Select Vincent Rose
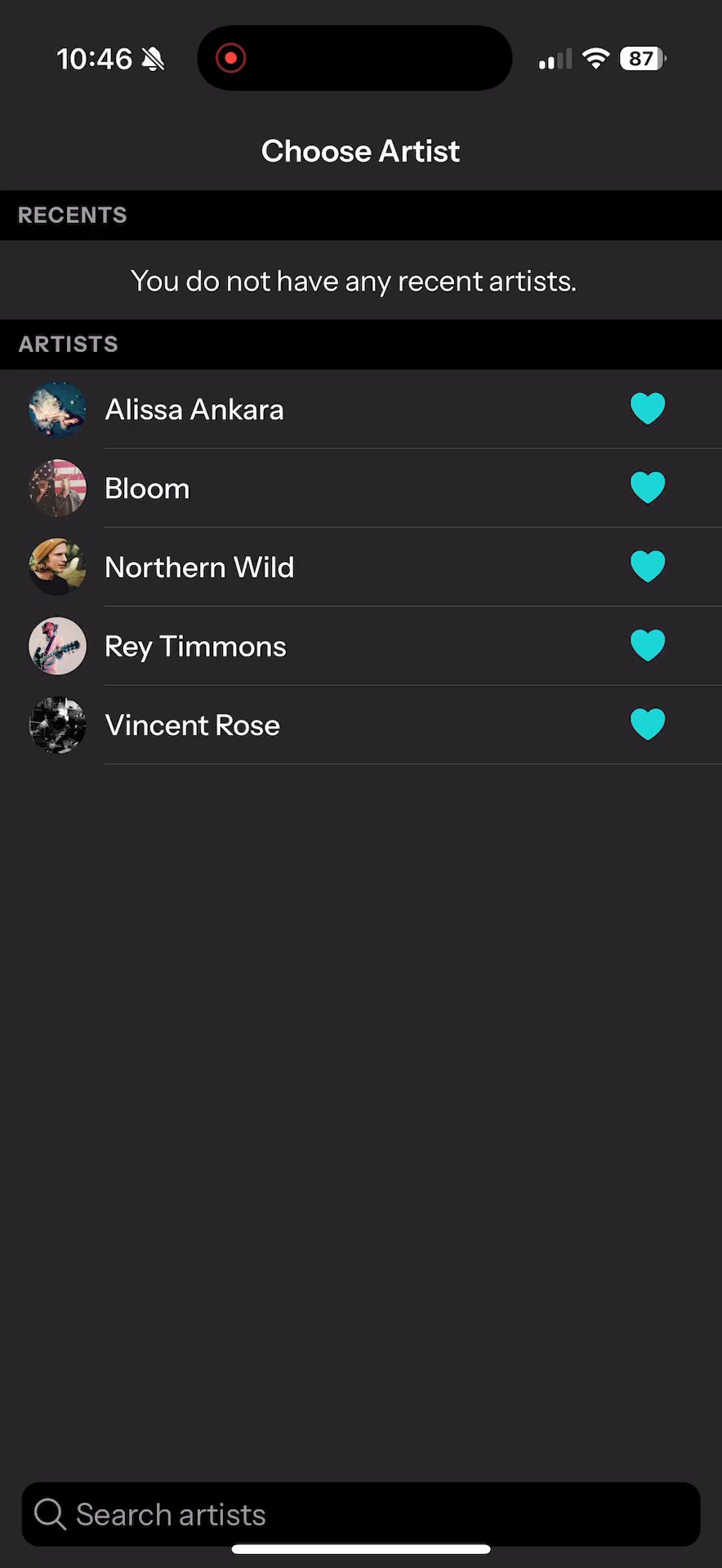The image size is (722, 1568). click(193, 725)
